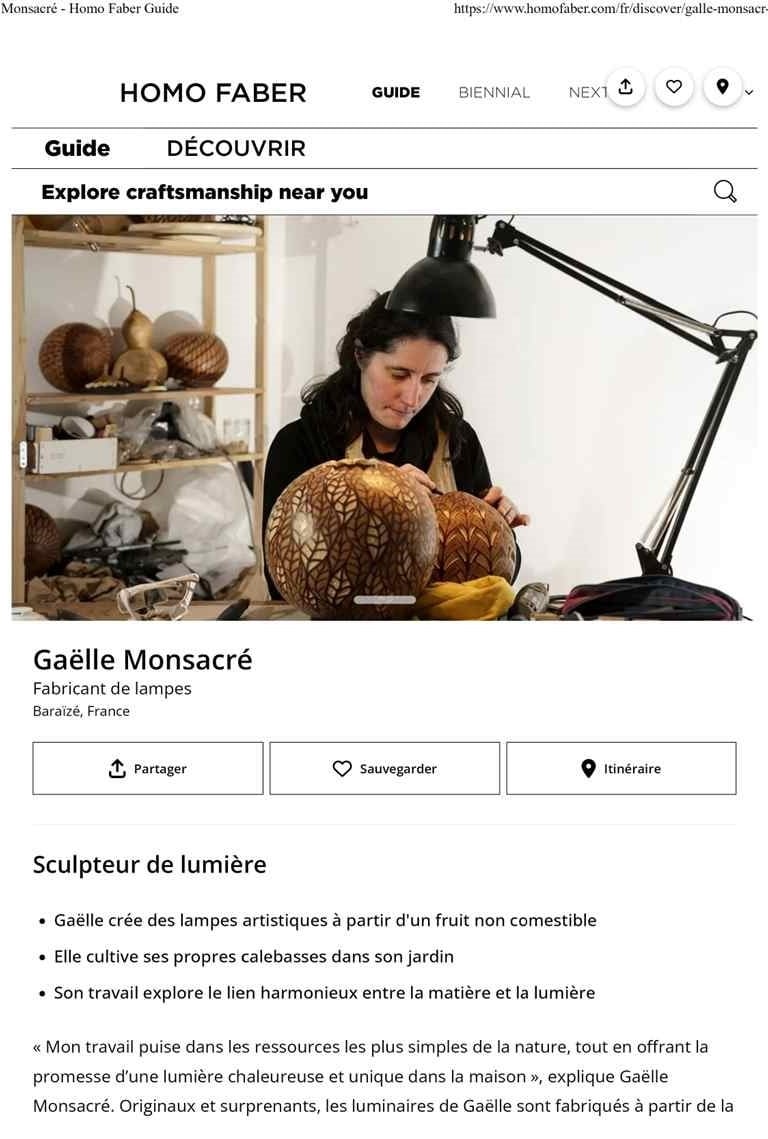Tap the floating heart icon at top
Viewport: 768px width, 1139px height.
(674, 87)
